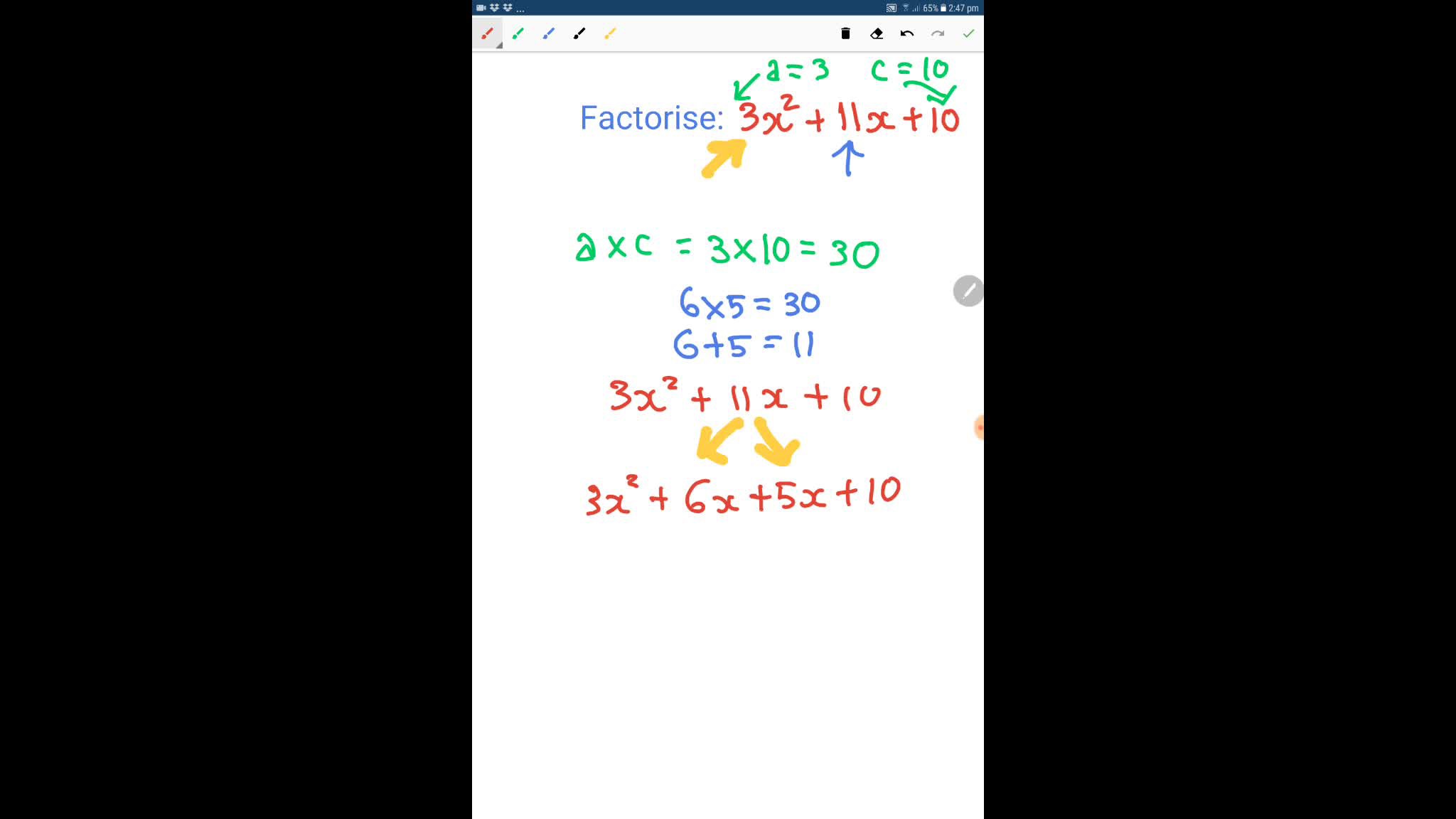Screen dimensions: 1456x819
Task: Select the green pen tool
Action: pyautogui.click(x=518, y=33)
